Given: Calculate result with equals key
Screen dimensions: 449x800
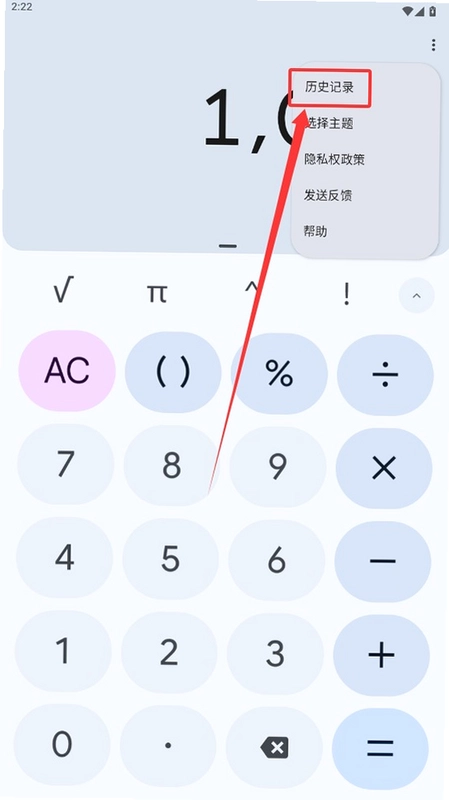Looking at the screenshot, I should click(381, 748).
